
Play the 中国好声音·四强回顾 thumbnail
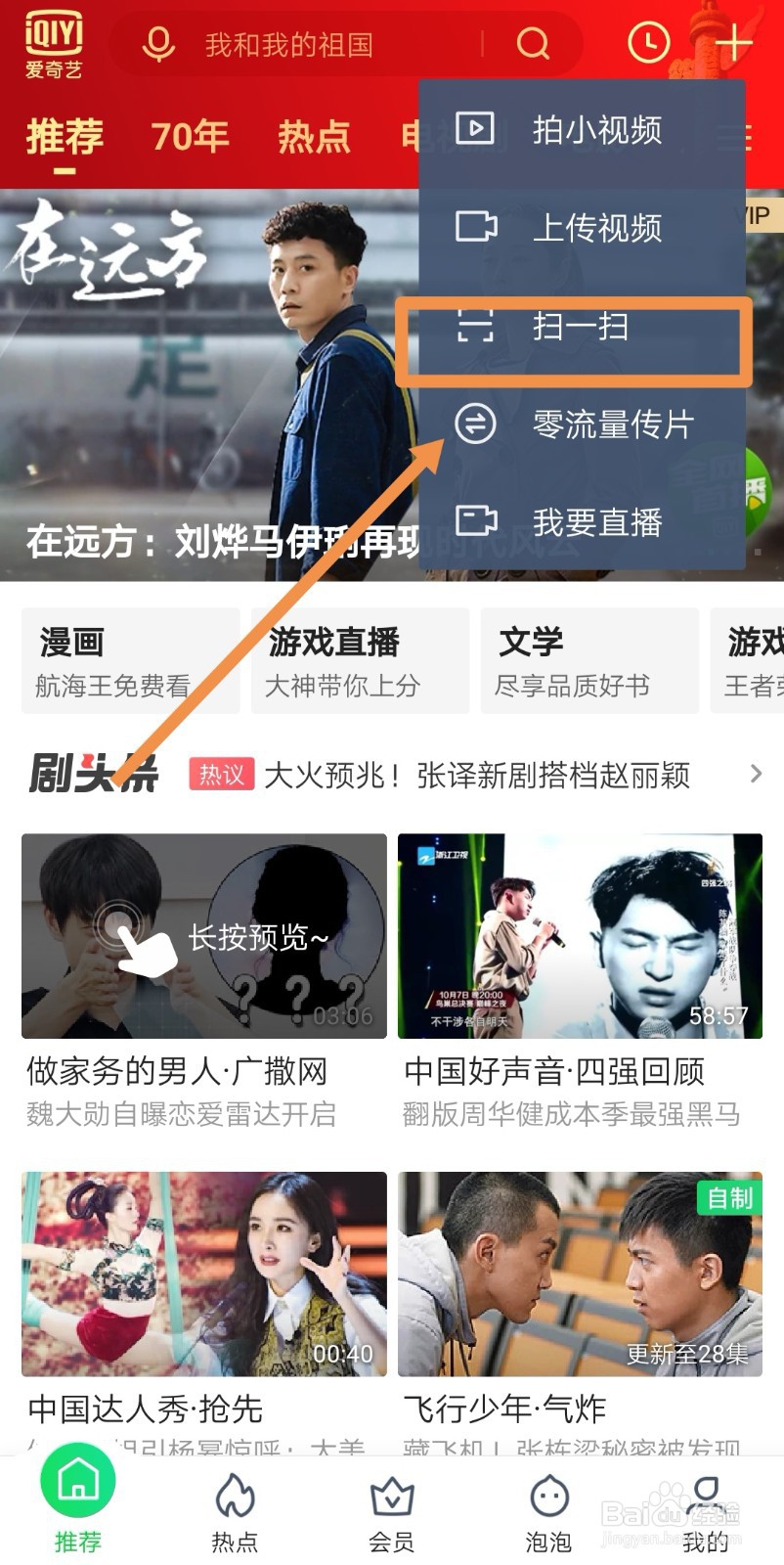(581, 936)
